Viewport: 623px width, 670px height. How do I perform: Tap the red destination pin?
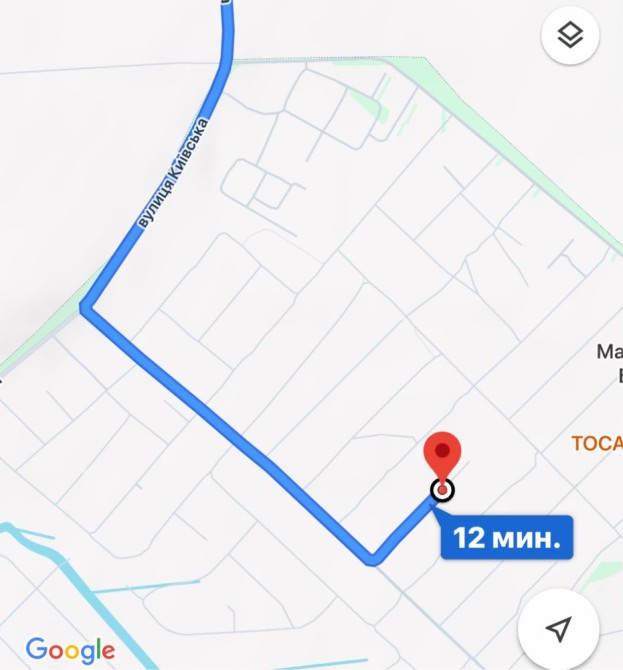442,457
